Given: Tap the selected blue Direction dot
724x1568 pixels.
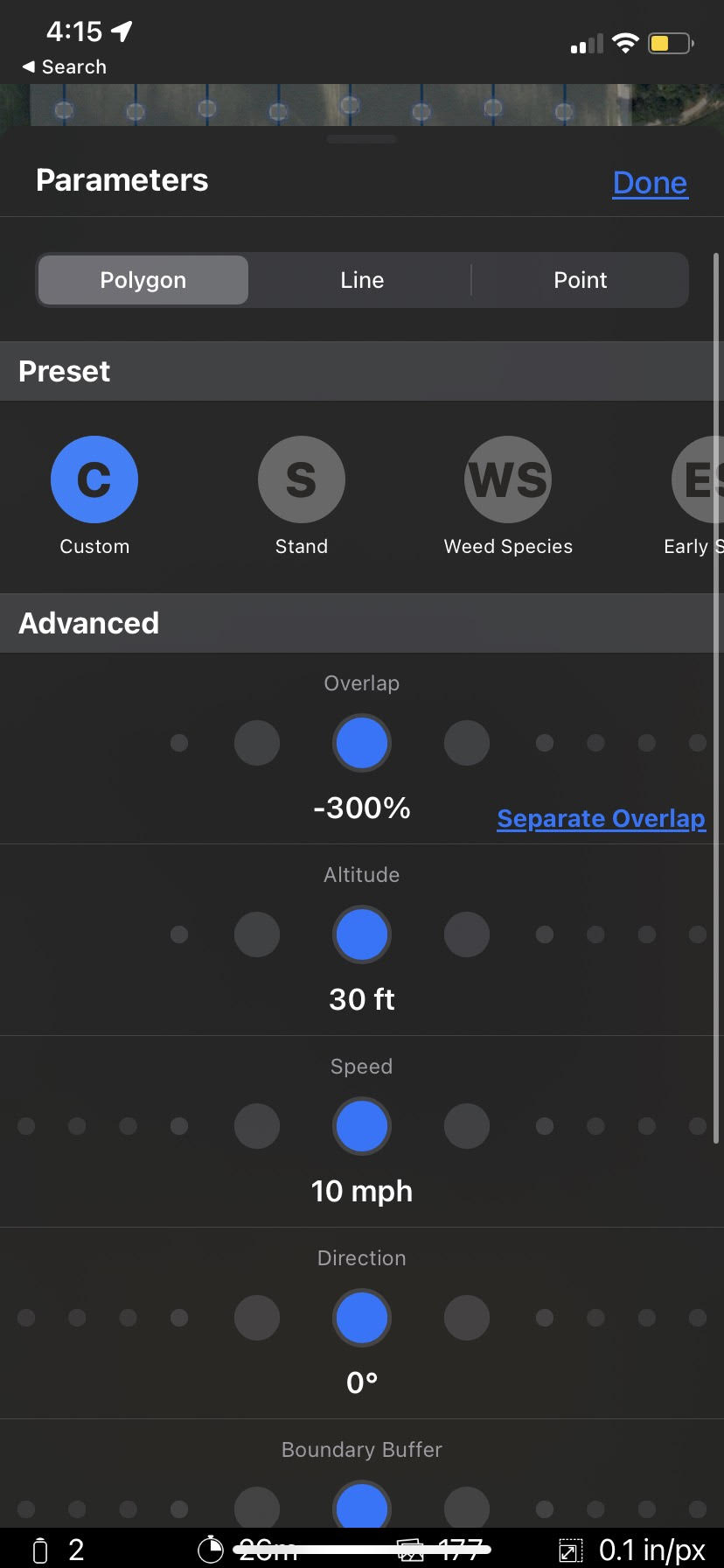Looking at the screenshot, I should 362,1318.
